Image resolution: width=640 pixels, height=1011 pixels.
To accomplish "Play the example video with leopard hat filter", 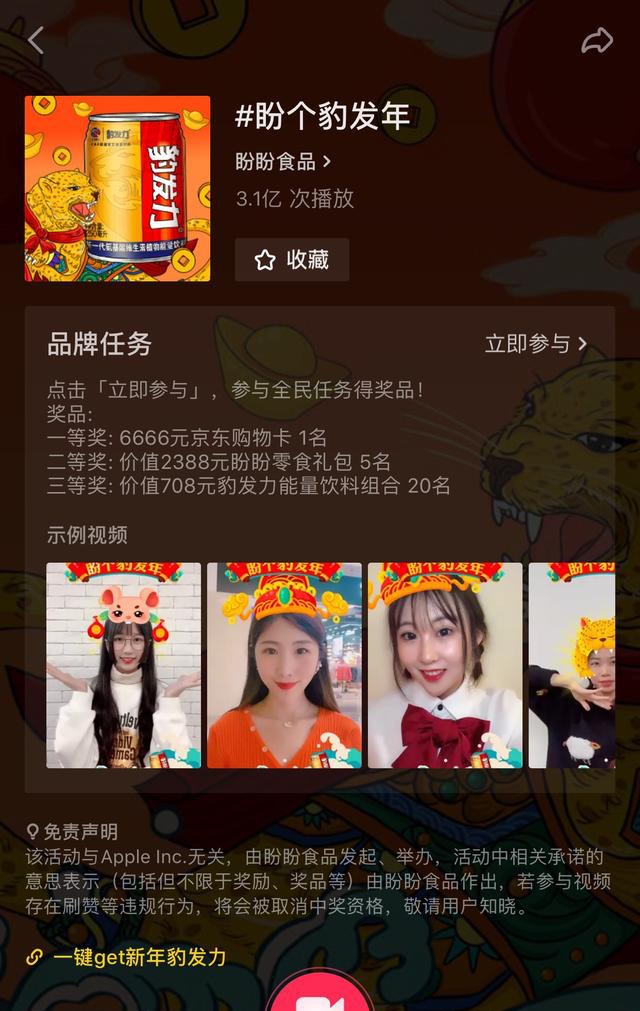I will coord(572,665).
